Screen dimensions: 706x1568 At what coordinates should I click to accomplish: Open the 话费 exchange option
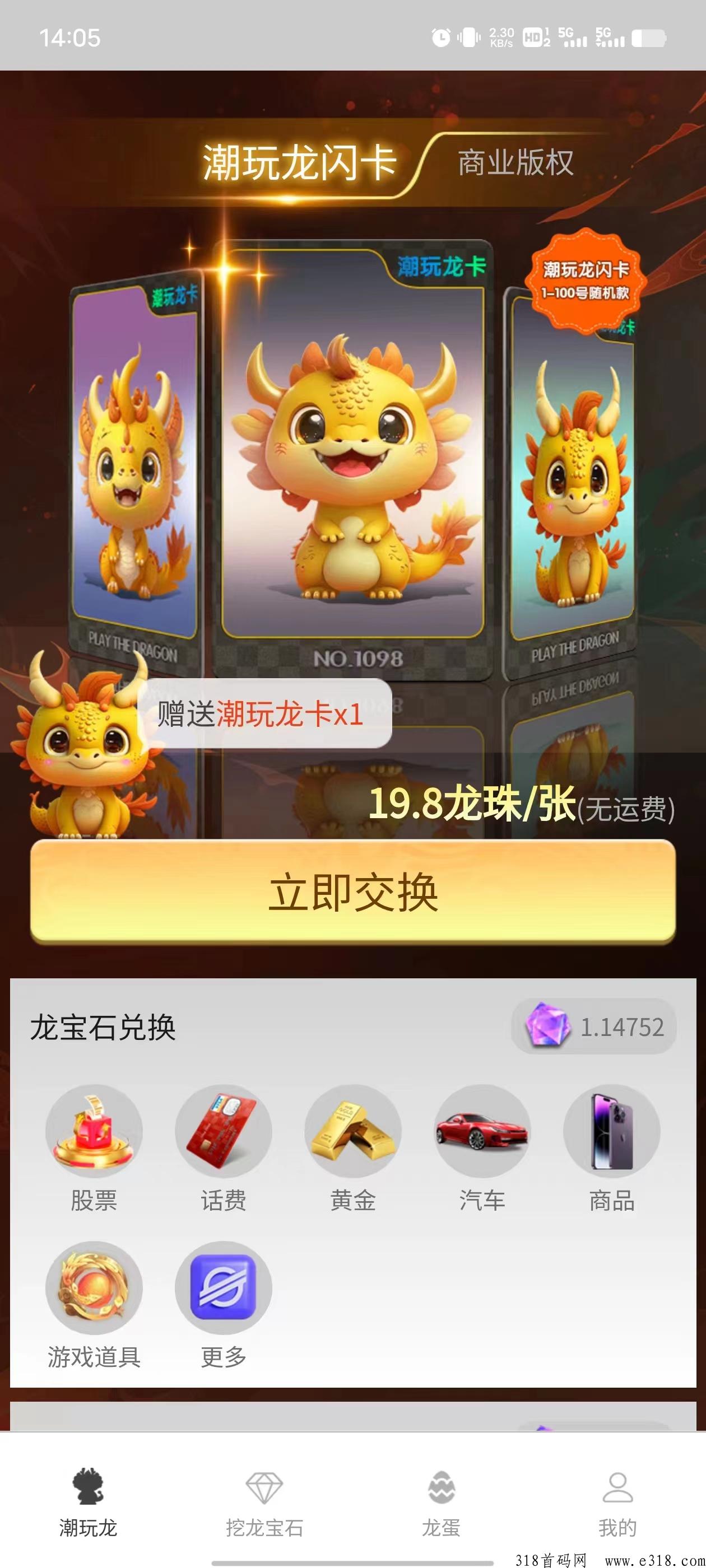224,1149
